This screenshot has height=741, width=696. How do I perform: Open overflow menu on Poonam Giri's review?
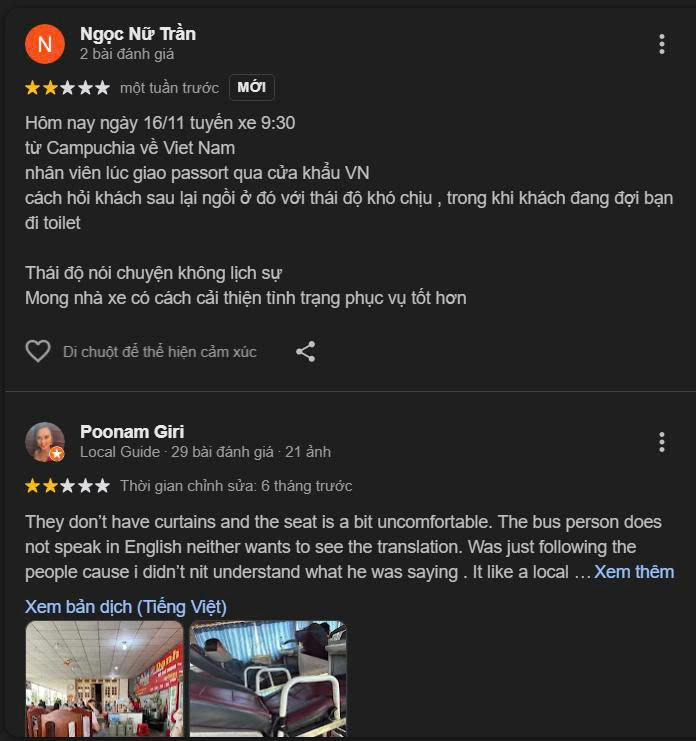point(661,442)
